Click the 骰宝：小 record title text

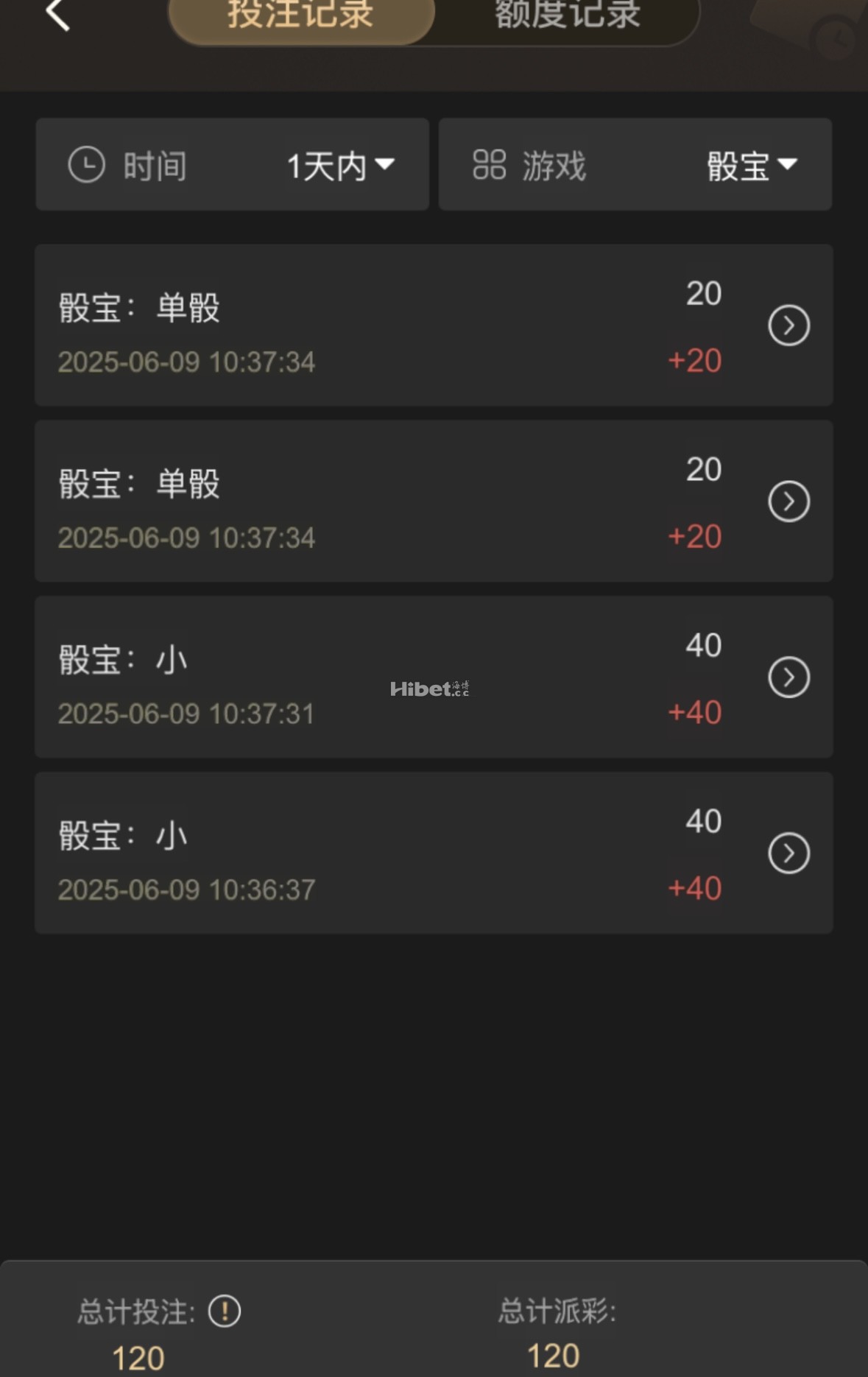123,659
